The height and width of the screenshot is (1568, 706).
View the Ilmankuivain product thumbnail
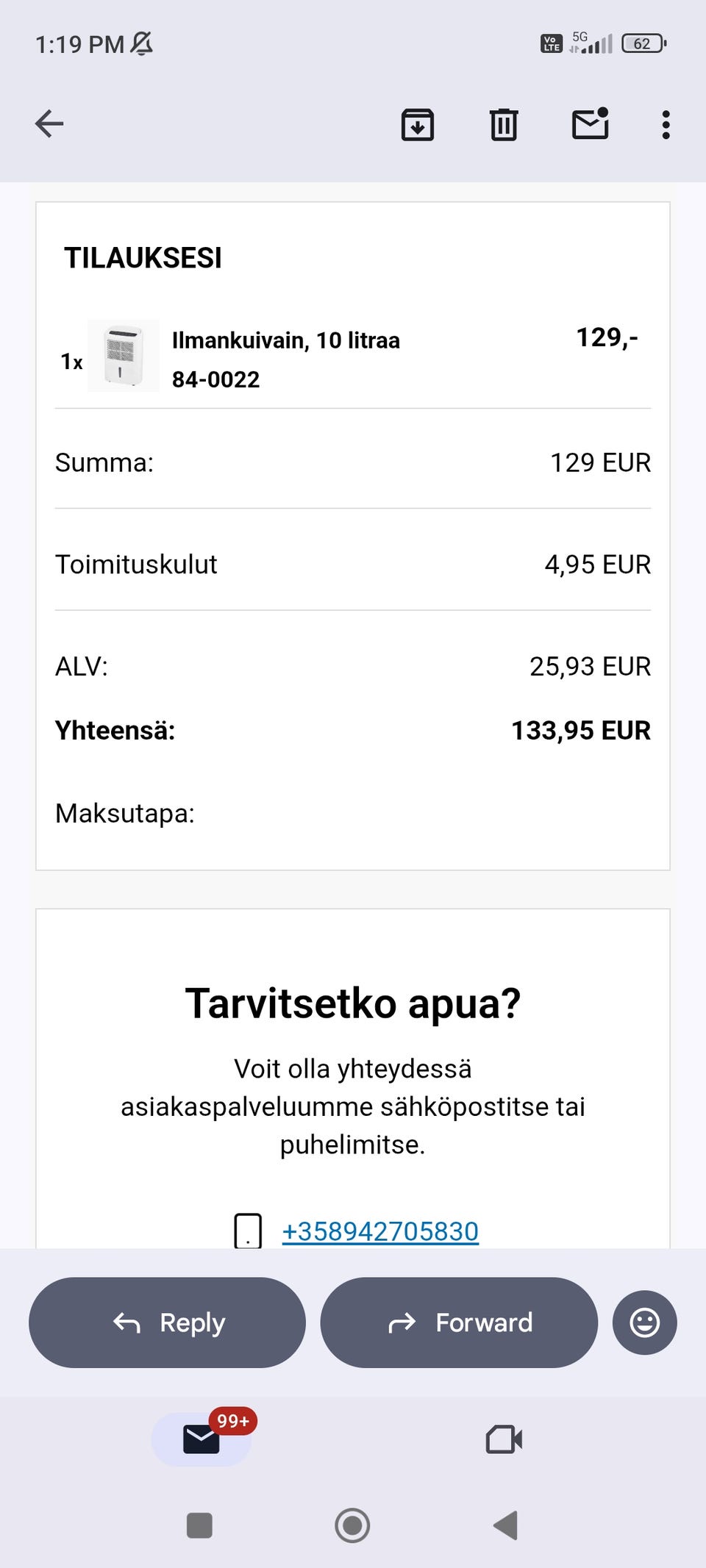pyautogui.click(x=124, y=355)
